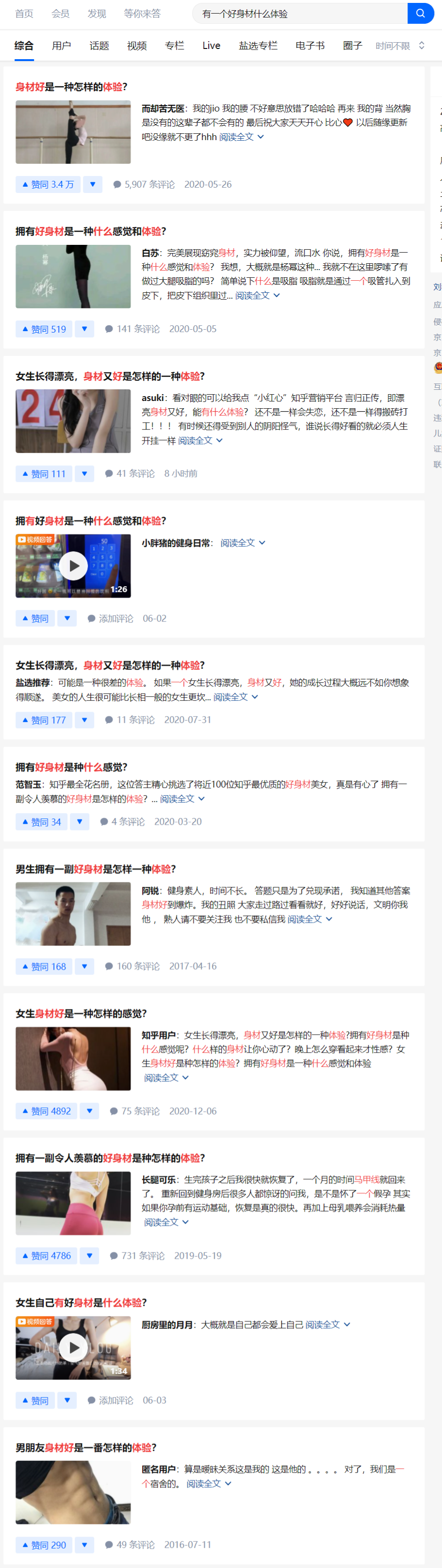Open question 拥有好身材是种什么感觉?
This screenshot has width=442, height=1568.
(71, 767)
